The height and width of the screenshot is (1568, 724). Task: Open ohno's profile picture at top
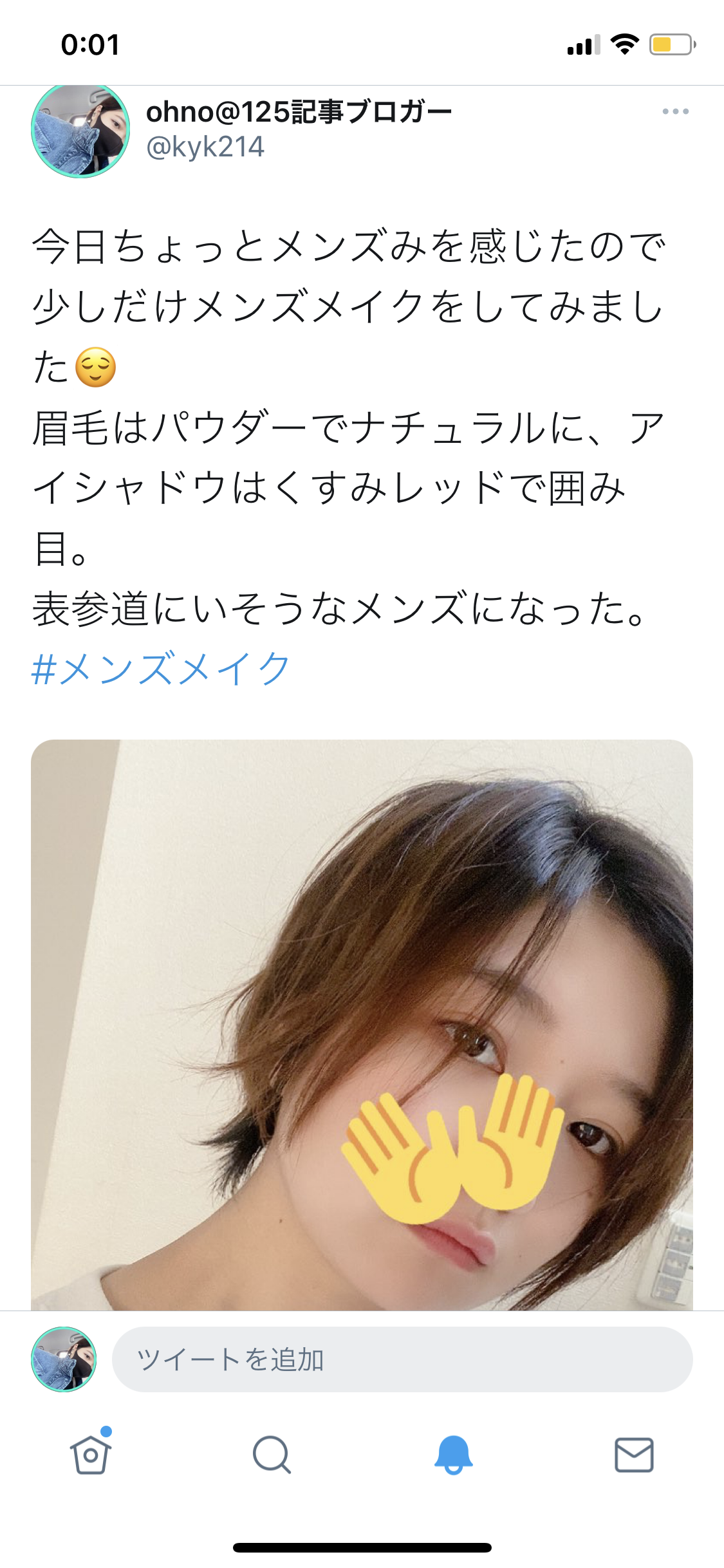point(80,131)
